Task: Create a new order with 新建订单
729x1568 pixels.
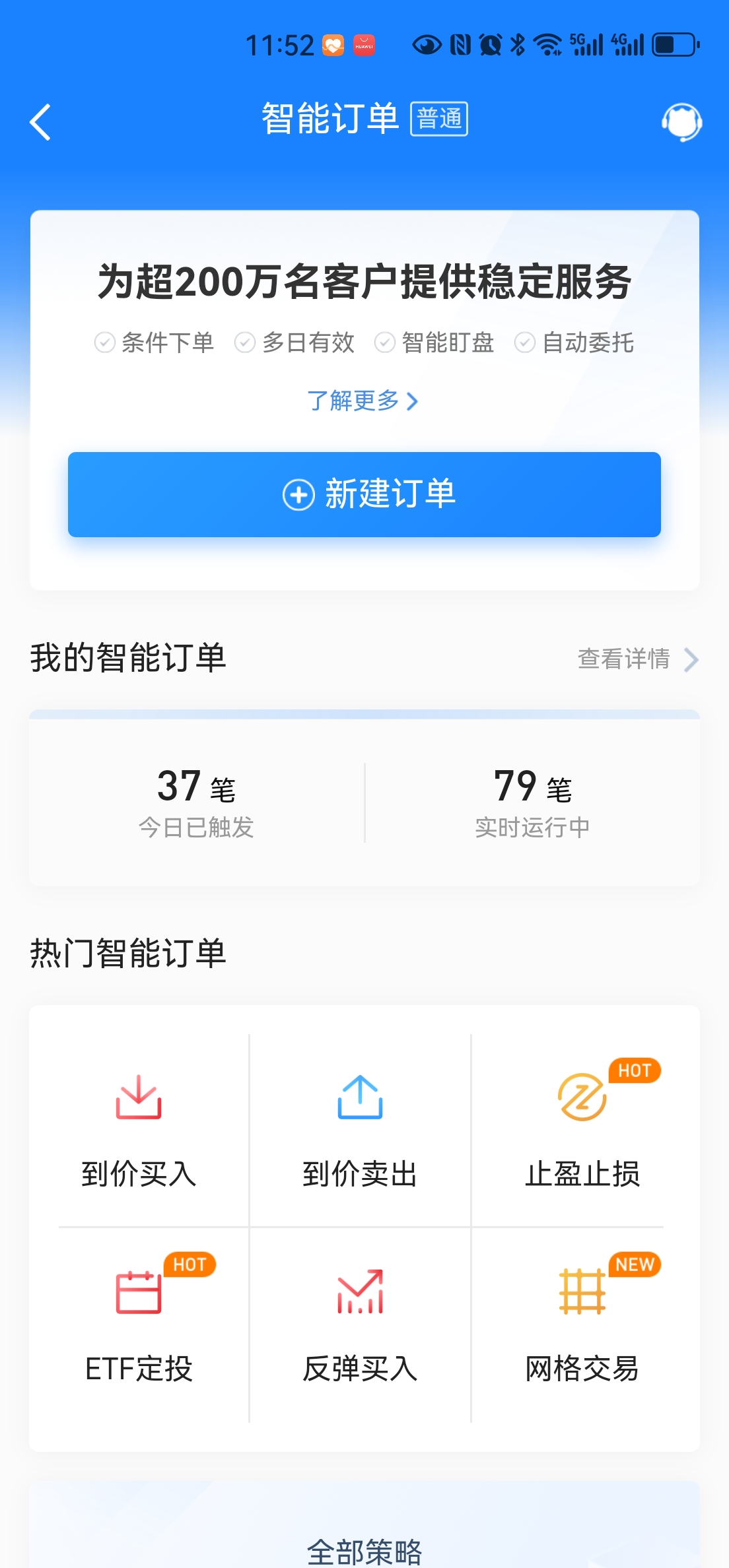Action: tap(364, 494)
